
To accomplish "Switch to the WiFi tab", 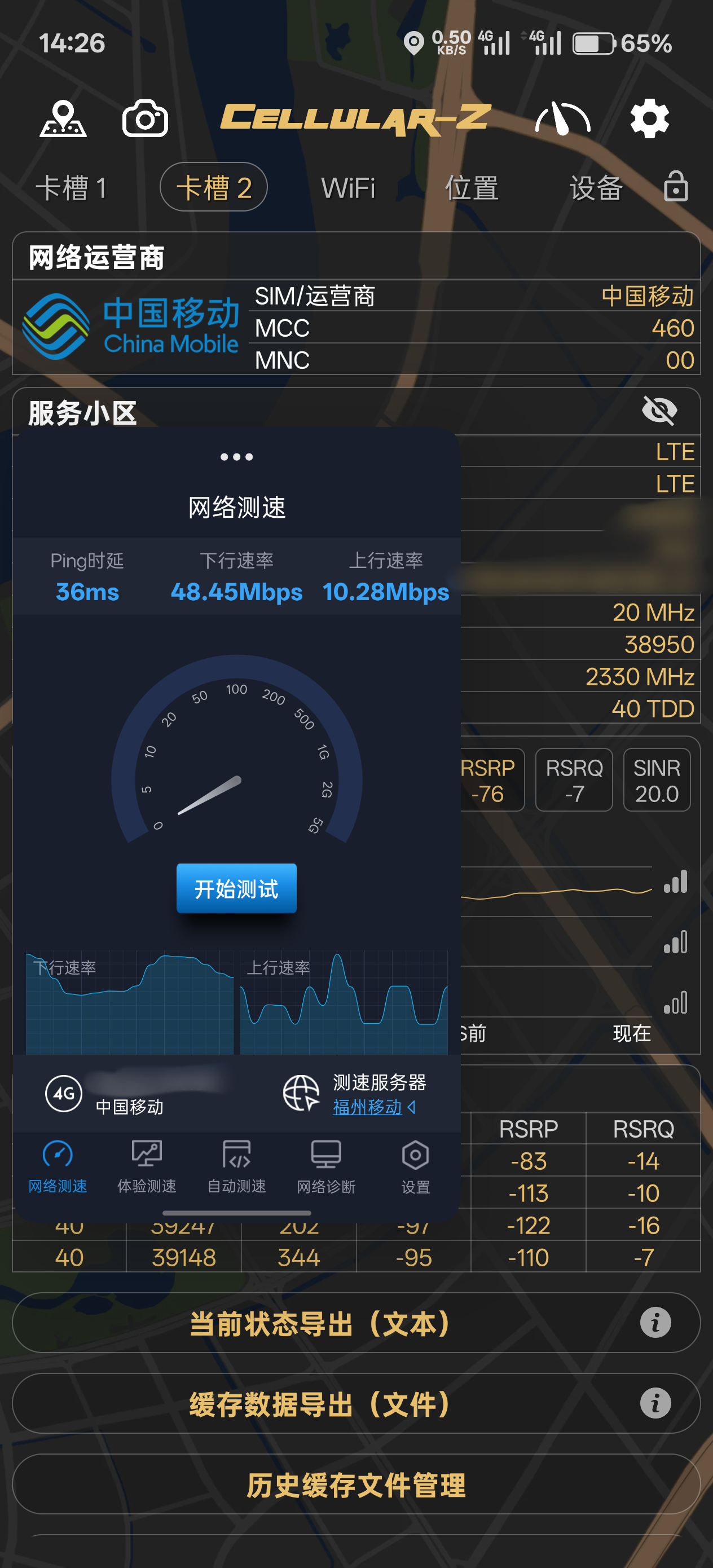I will (x=347, y=187).
